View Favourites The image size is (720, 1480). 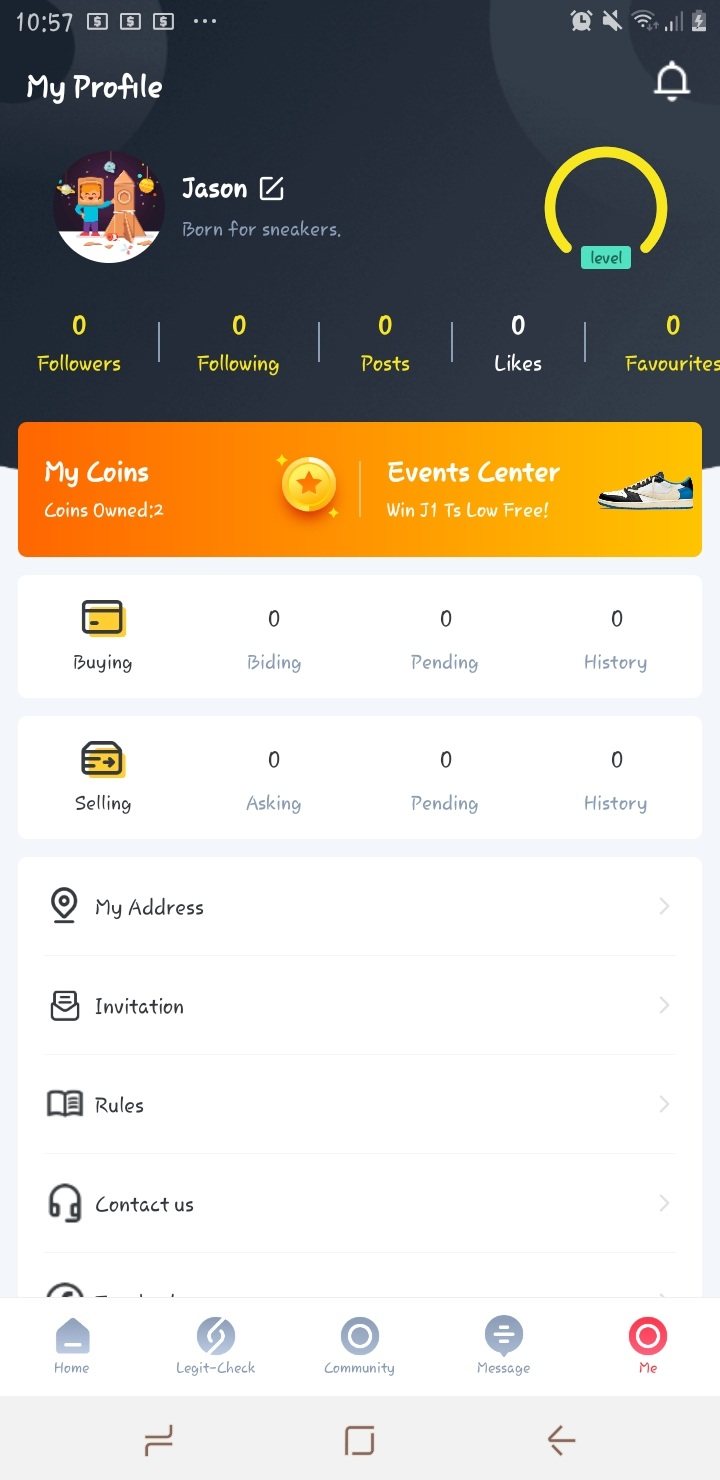[671, 343]
